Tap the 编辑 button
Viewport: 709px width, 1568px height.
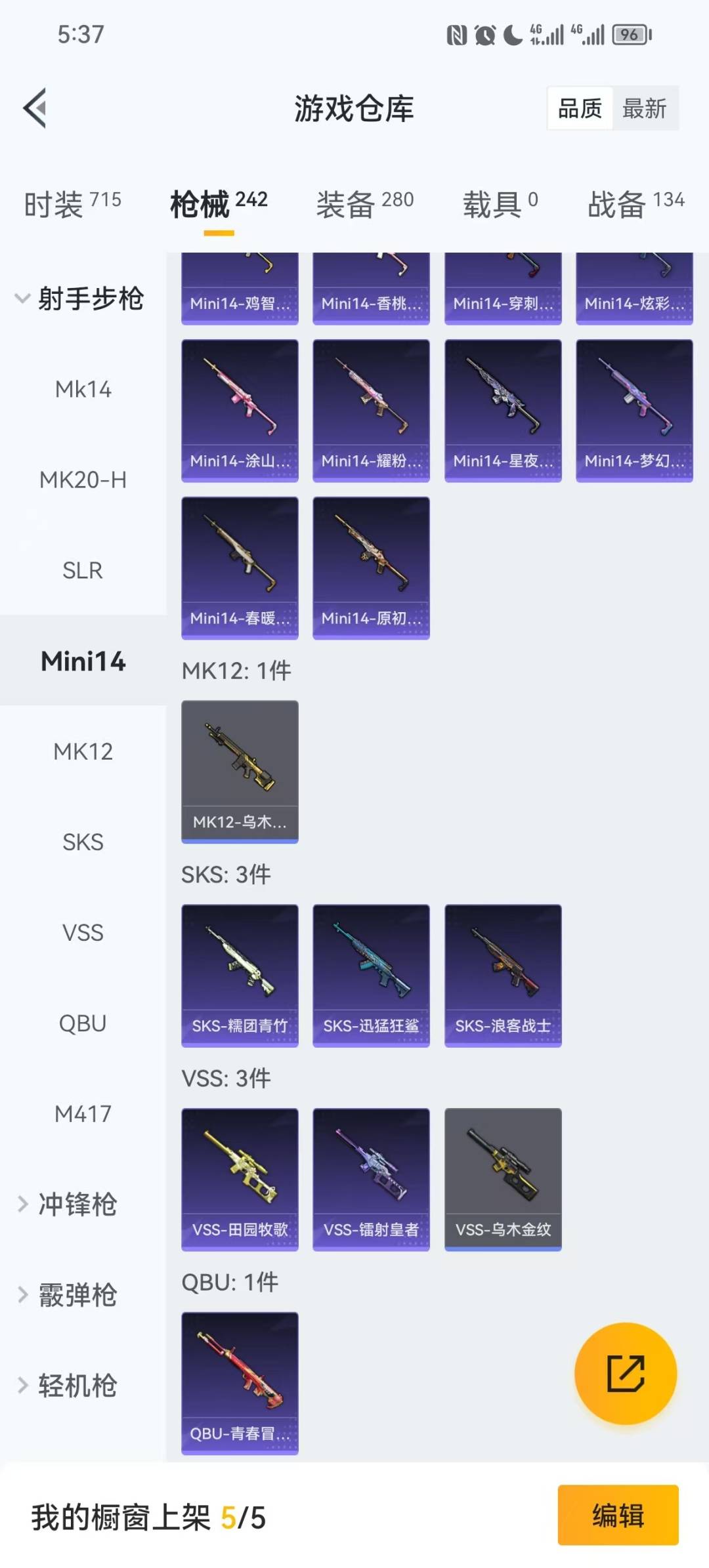tap(618, 1516)
